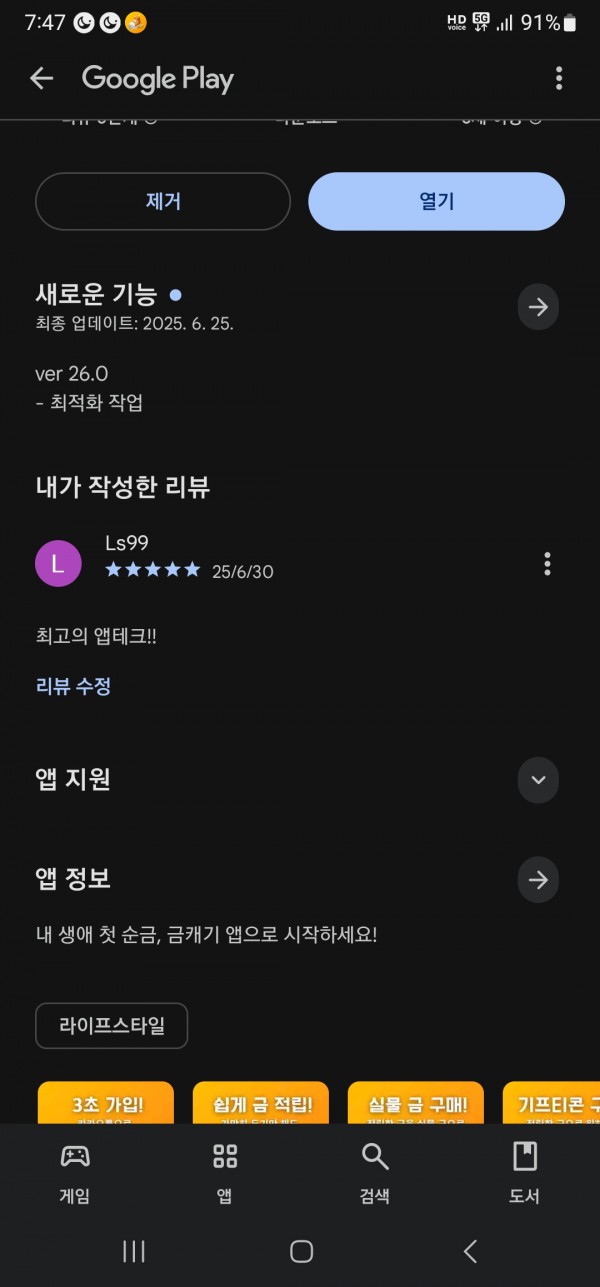Switch to the 도서 tab

pyautogui.click(x=525, y=1173)
